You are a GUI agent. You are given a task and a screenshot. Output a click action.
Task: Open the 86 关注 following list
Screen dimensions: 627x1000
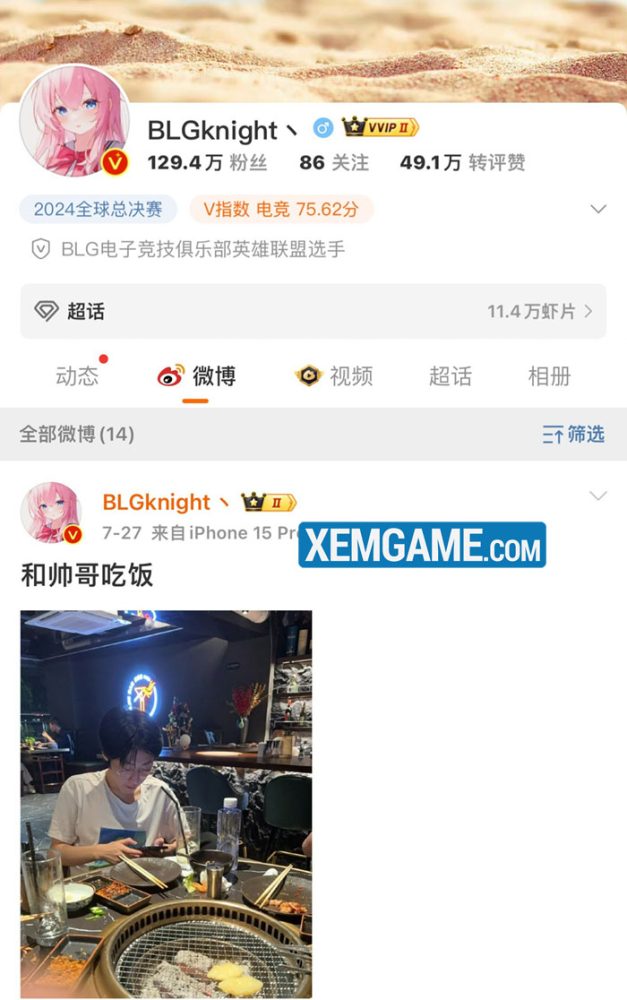[x=333, y=163]
